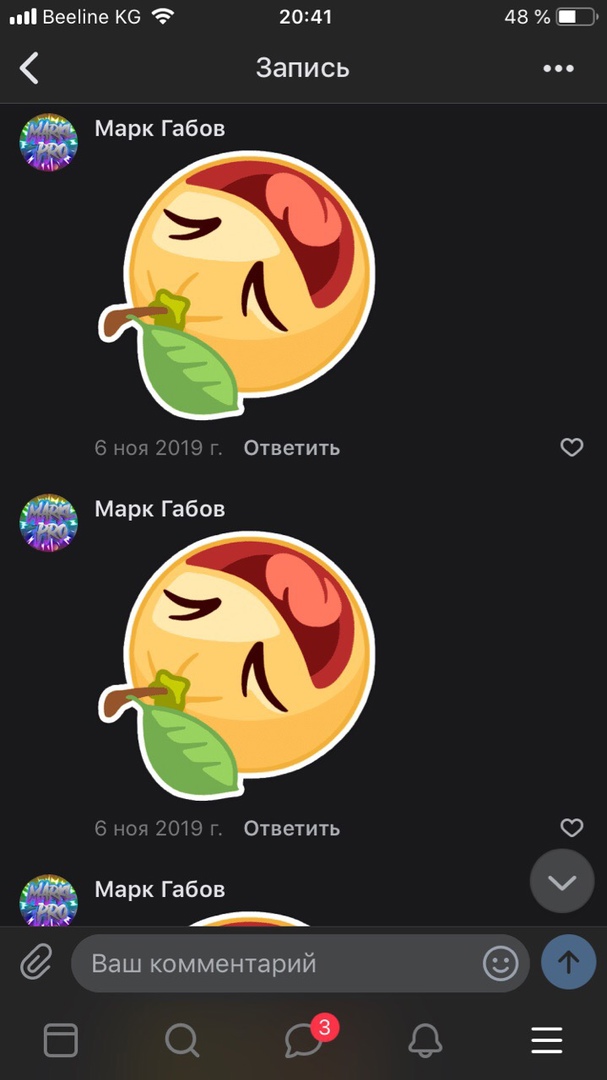The width and height of the screenshot is (607, 1080).
Task: Open the hamburger menu tab
Action: [x=546, y=1041]
